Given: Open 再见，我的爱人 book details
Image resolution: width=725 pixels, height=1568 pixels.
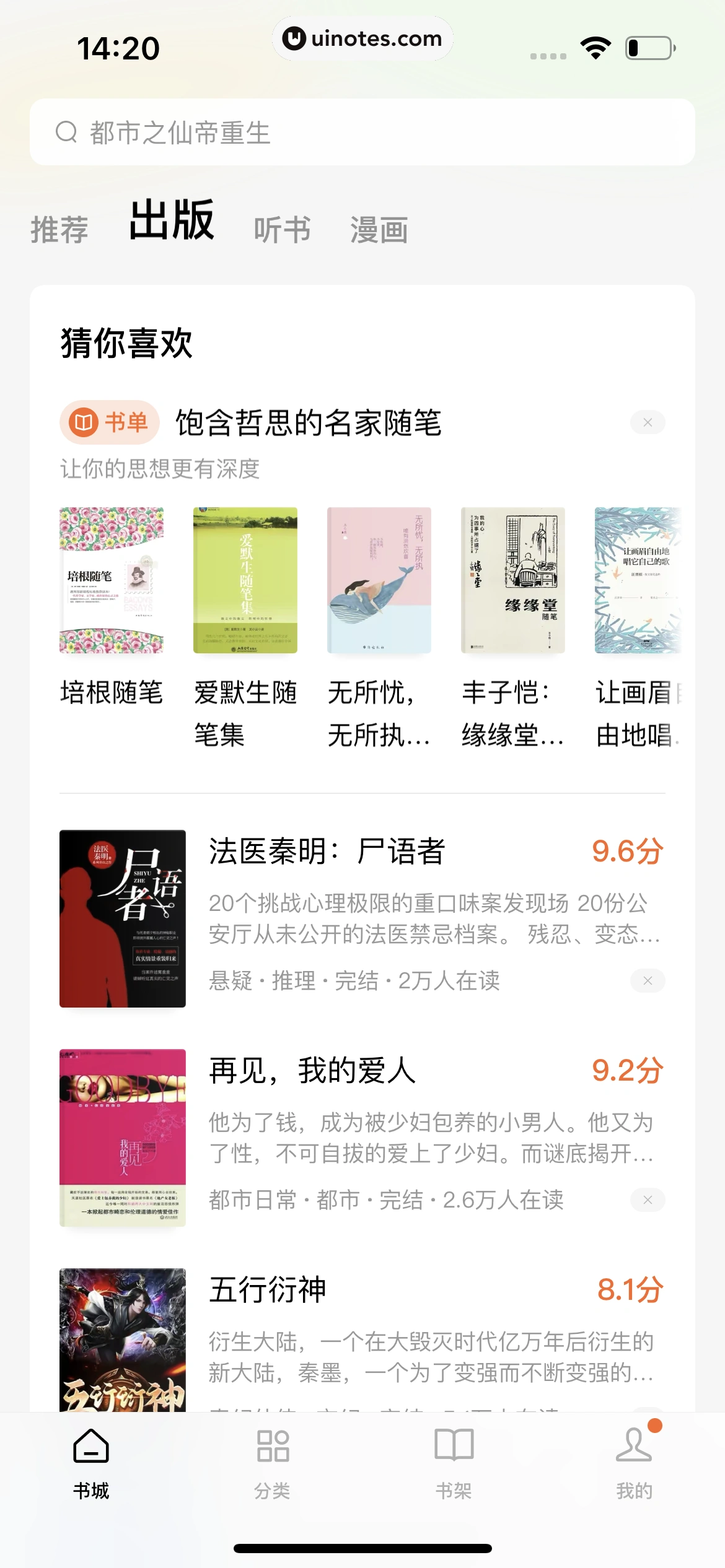Looking at the screenshot, I should click(312, 1071).
